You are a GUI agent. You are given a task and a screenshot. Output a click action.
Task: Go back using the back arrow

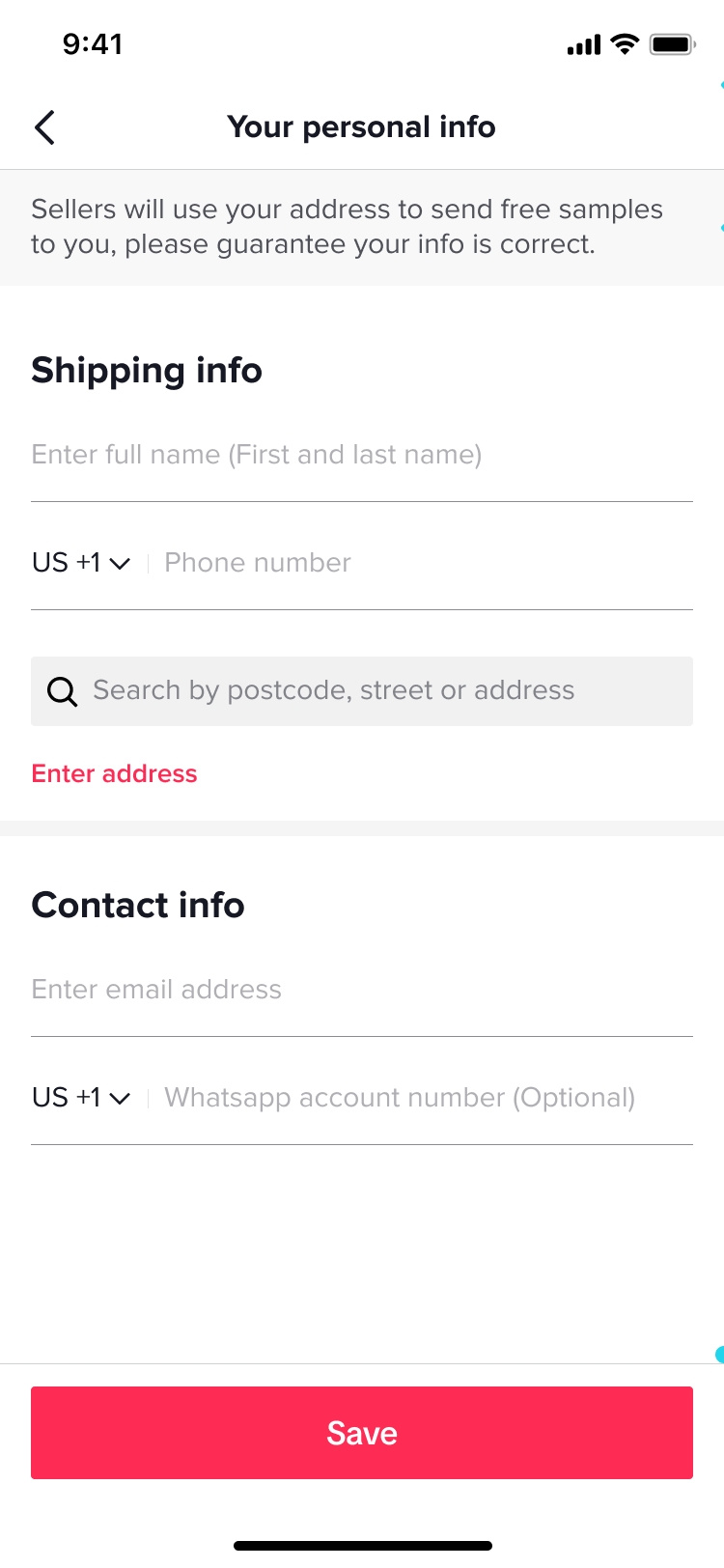point(44,126)
